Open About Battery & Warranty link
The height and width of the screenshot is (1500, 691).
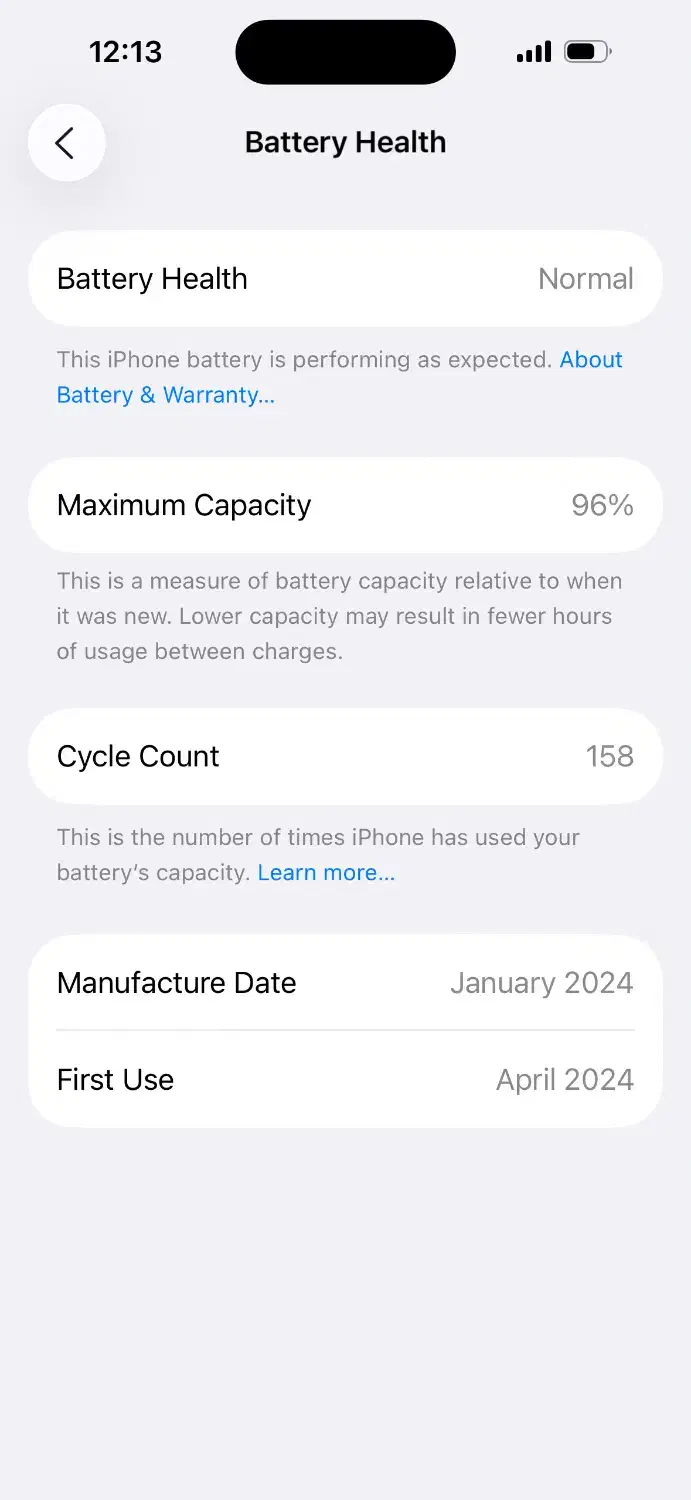point(165,395)
